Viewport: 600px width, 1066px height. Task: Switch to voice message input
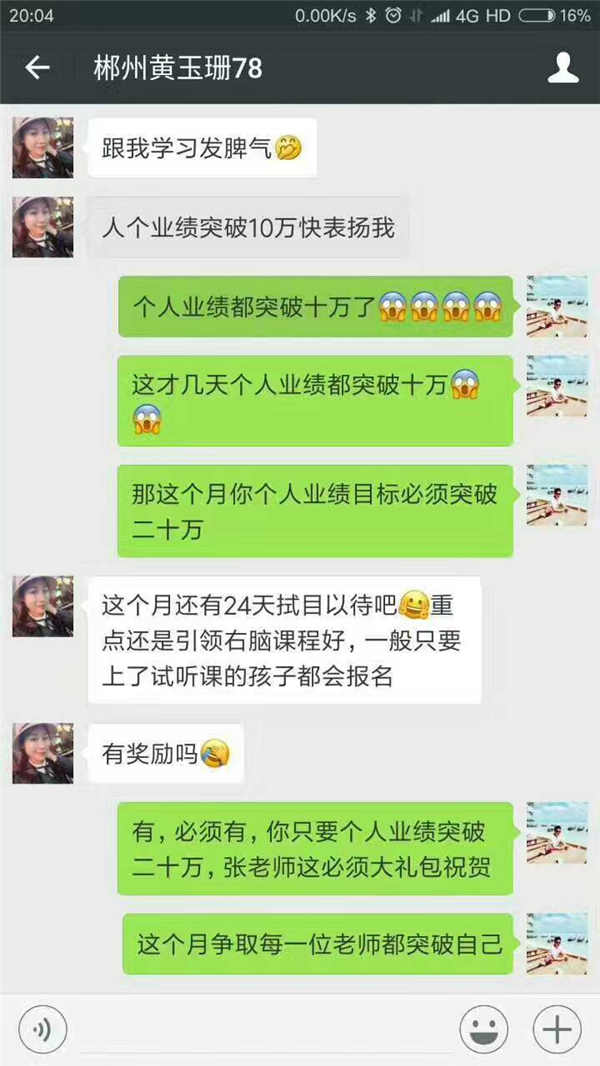(x=41, y=1029)
